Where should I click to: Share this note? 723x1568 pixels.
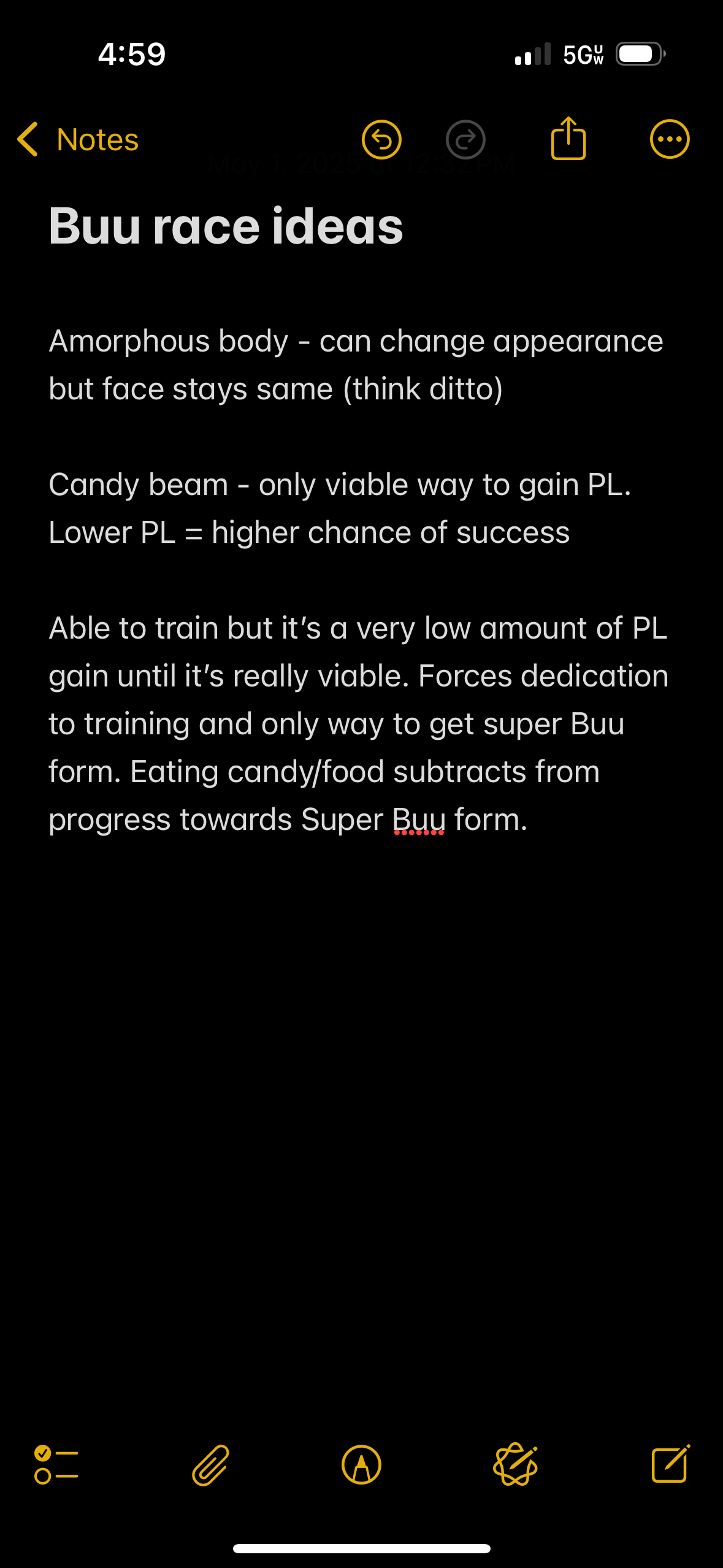[x=568, y=139]
